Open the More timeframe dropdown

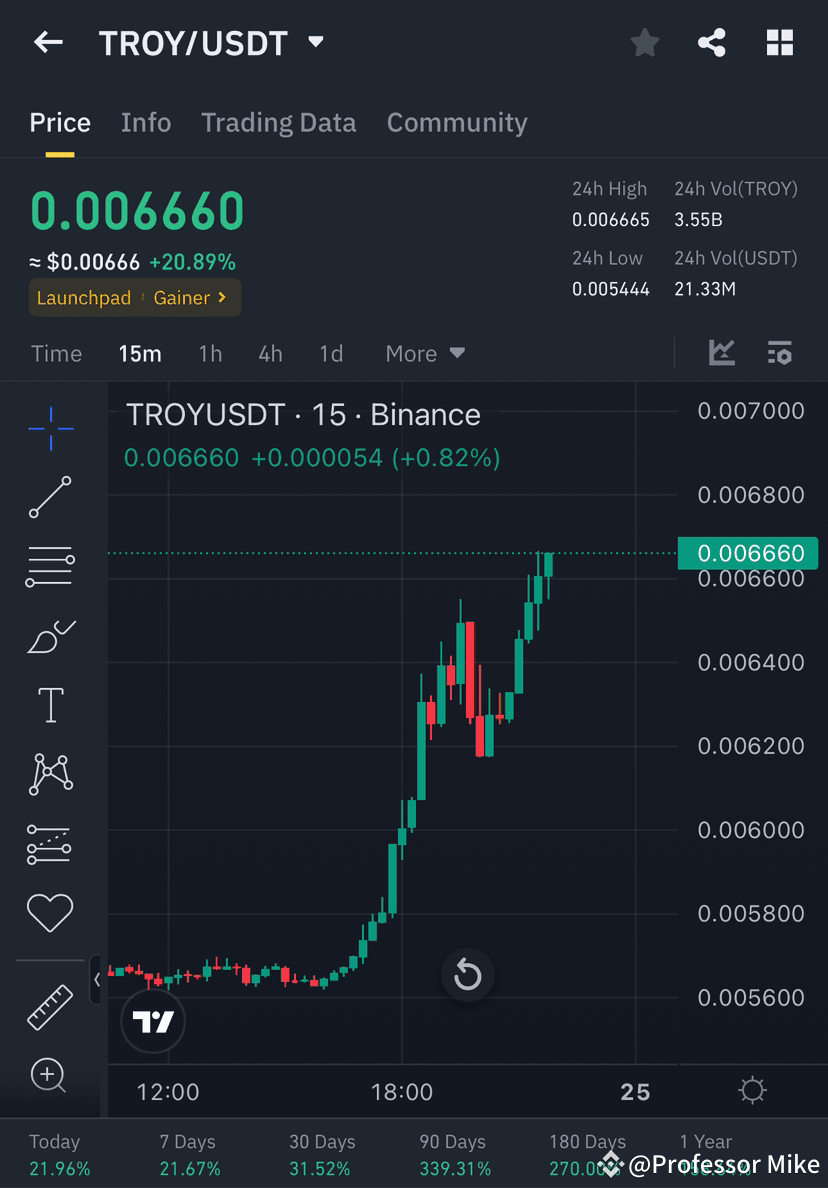(424, 353)
